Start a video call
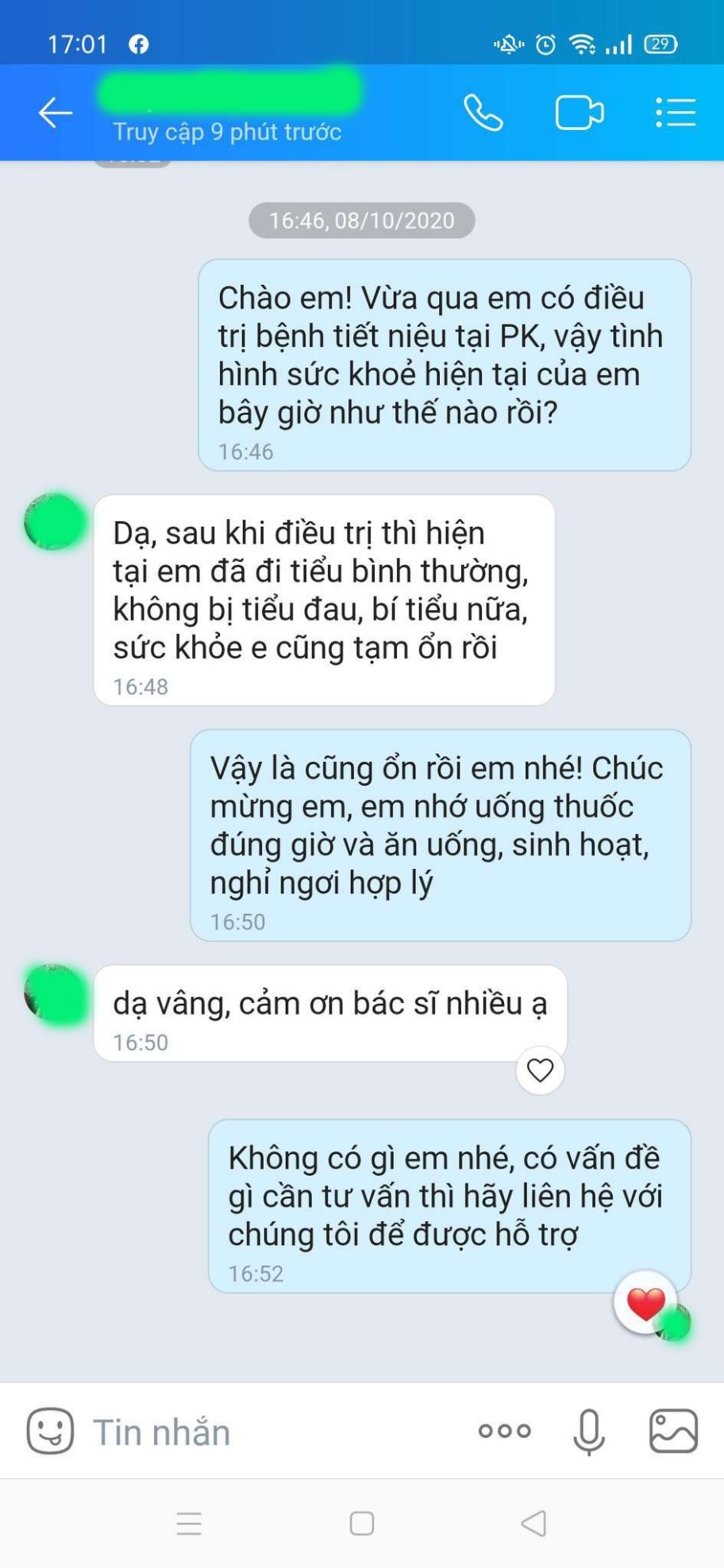The height and width of the screenshot is (1568, 724). click(x=579, y=113)
